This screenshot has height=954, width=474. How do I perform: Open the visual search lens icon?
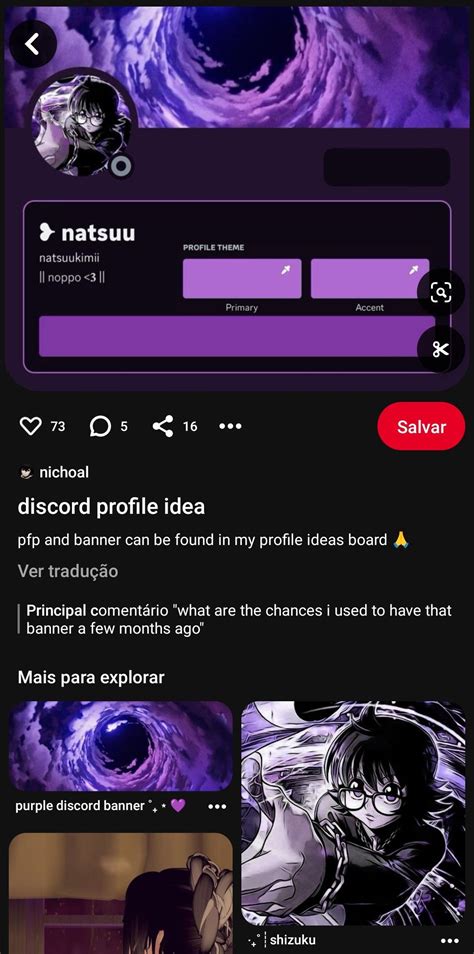coord(441,293)
